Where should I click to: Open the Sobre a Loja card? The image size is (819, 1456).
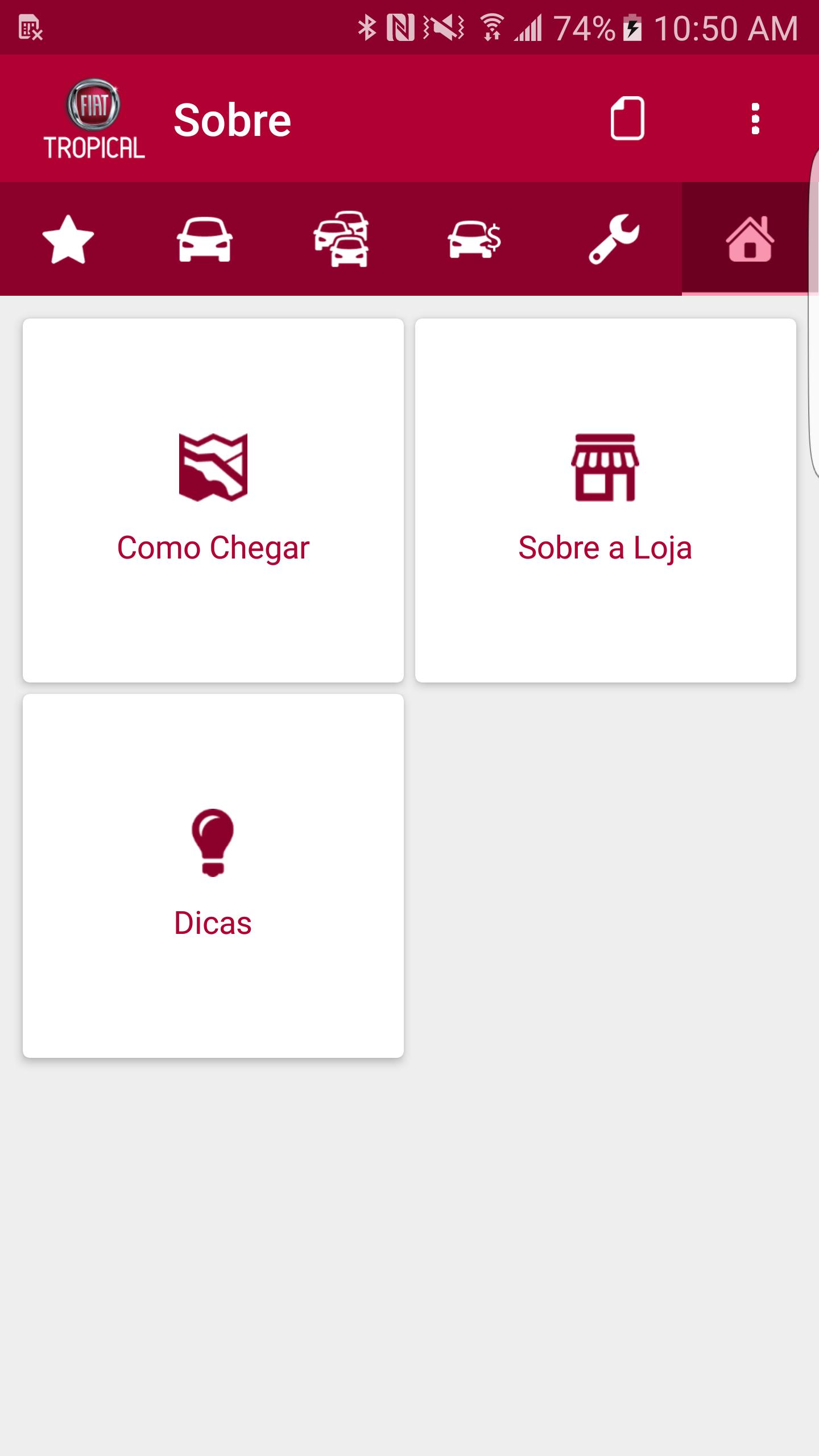coord(606,500)
